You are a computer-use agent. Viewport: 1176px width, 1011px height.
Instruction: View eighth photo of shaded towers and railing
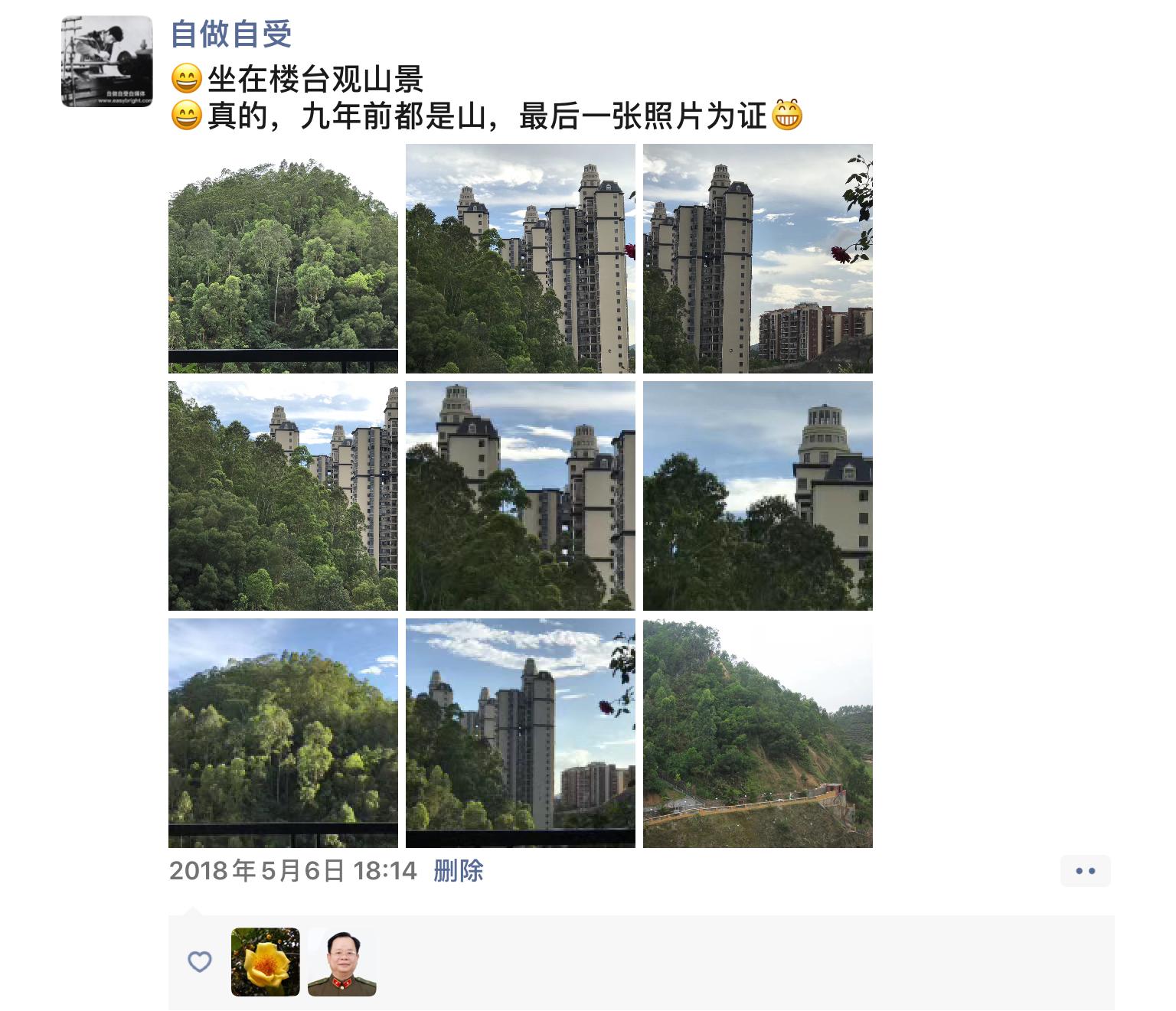(520, 733)
